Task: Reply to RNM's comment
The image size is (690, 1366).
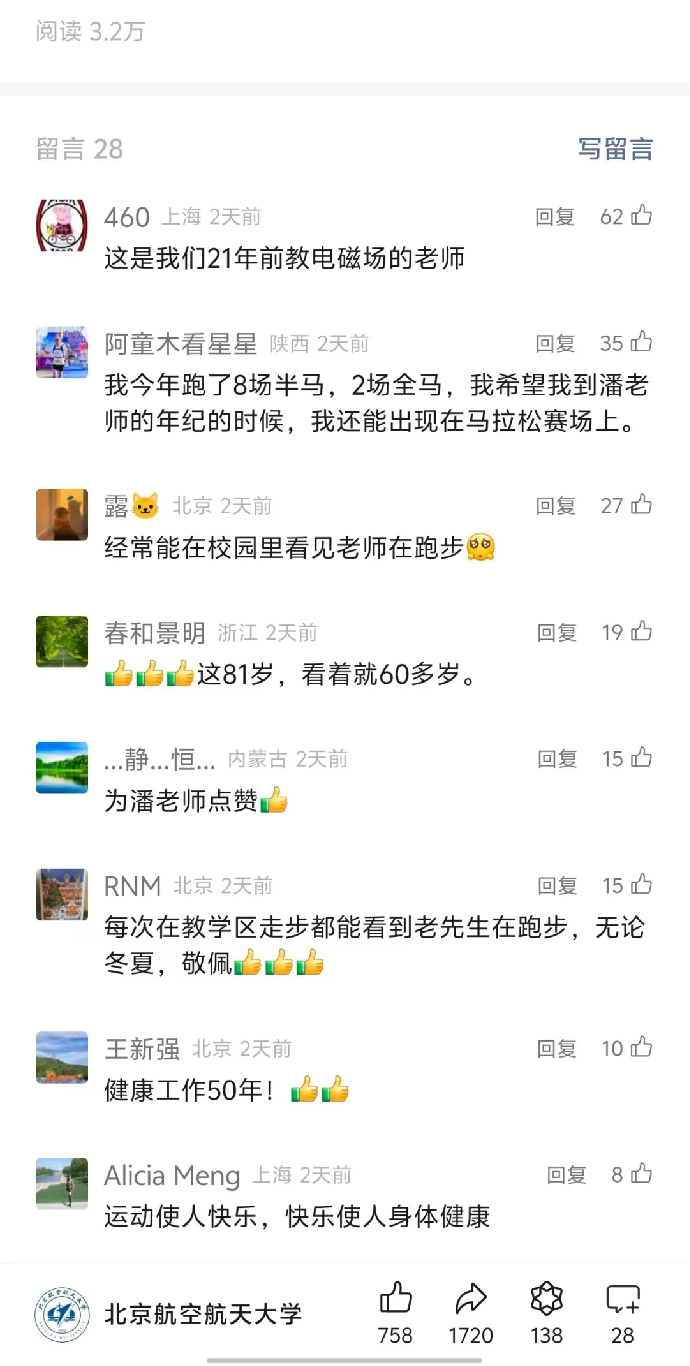Action: click(556, 886)
